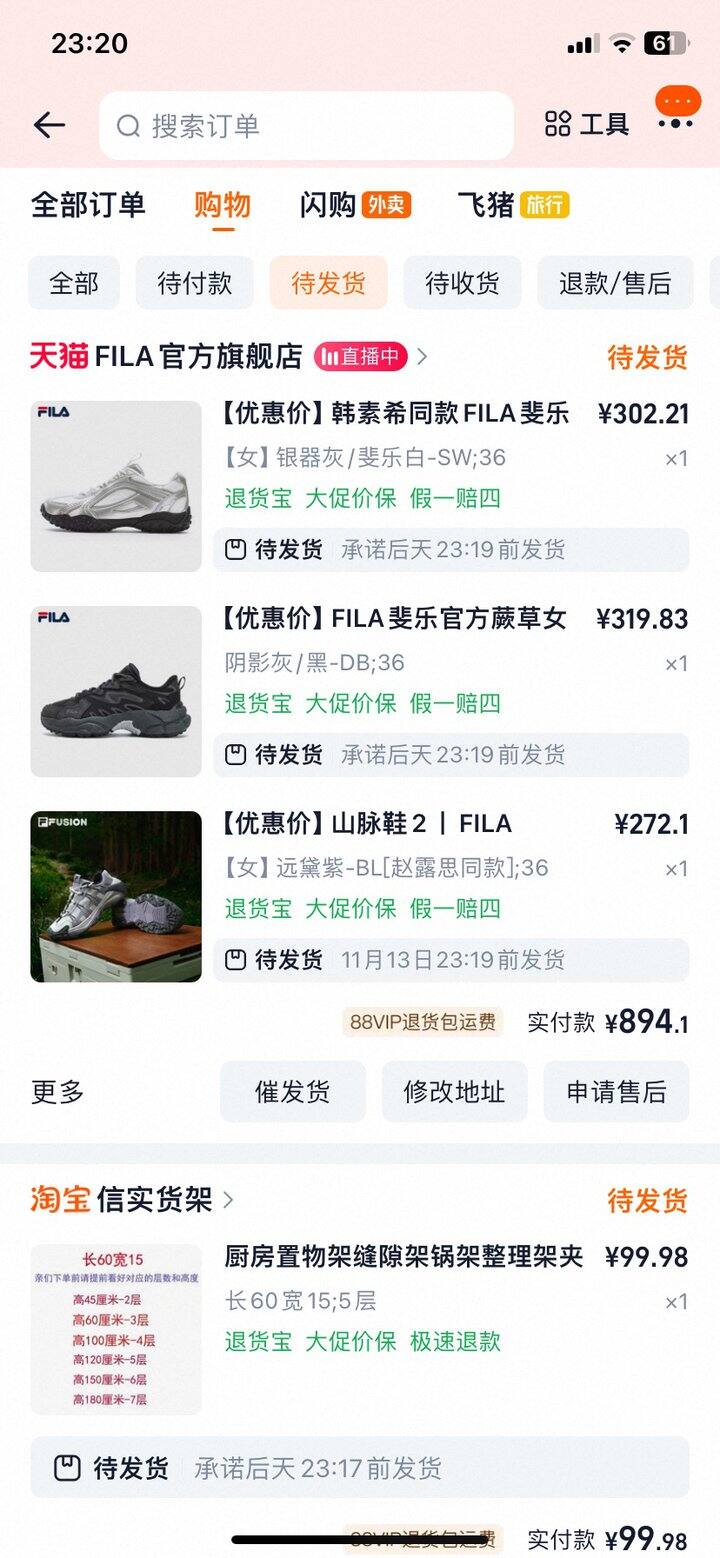Tap the 搜索订单 search field
Image resolution: width=720 pixels, height=1558 pixels.
305,126
